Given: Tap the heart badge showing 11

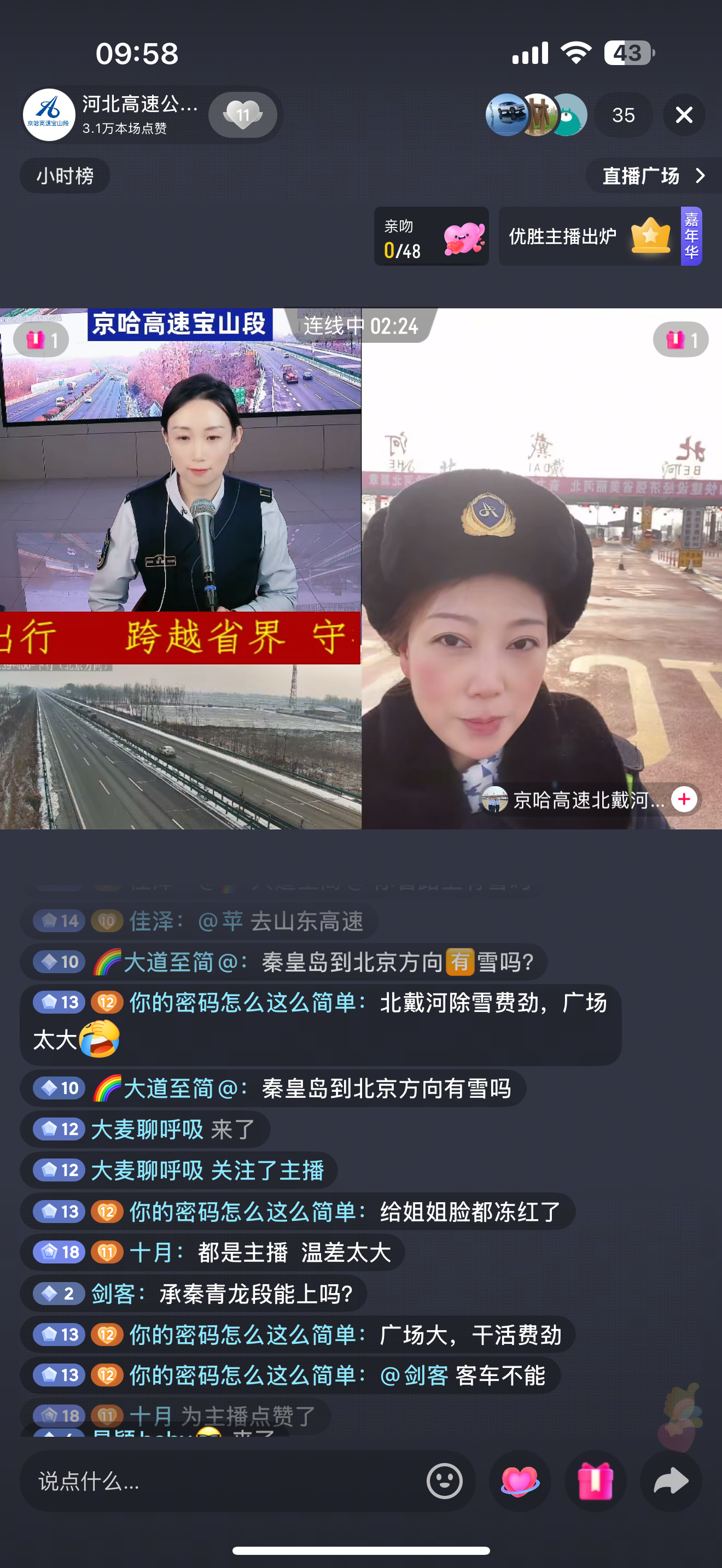Looking at the screenshot, I should 243,115.
